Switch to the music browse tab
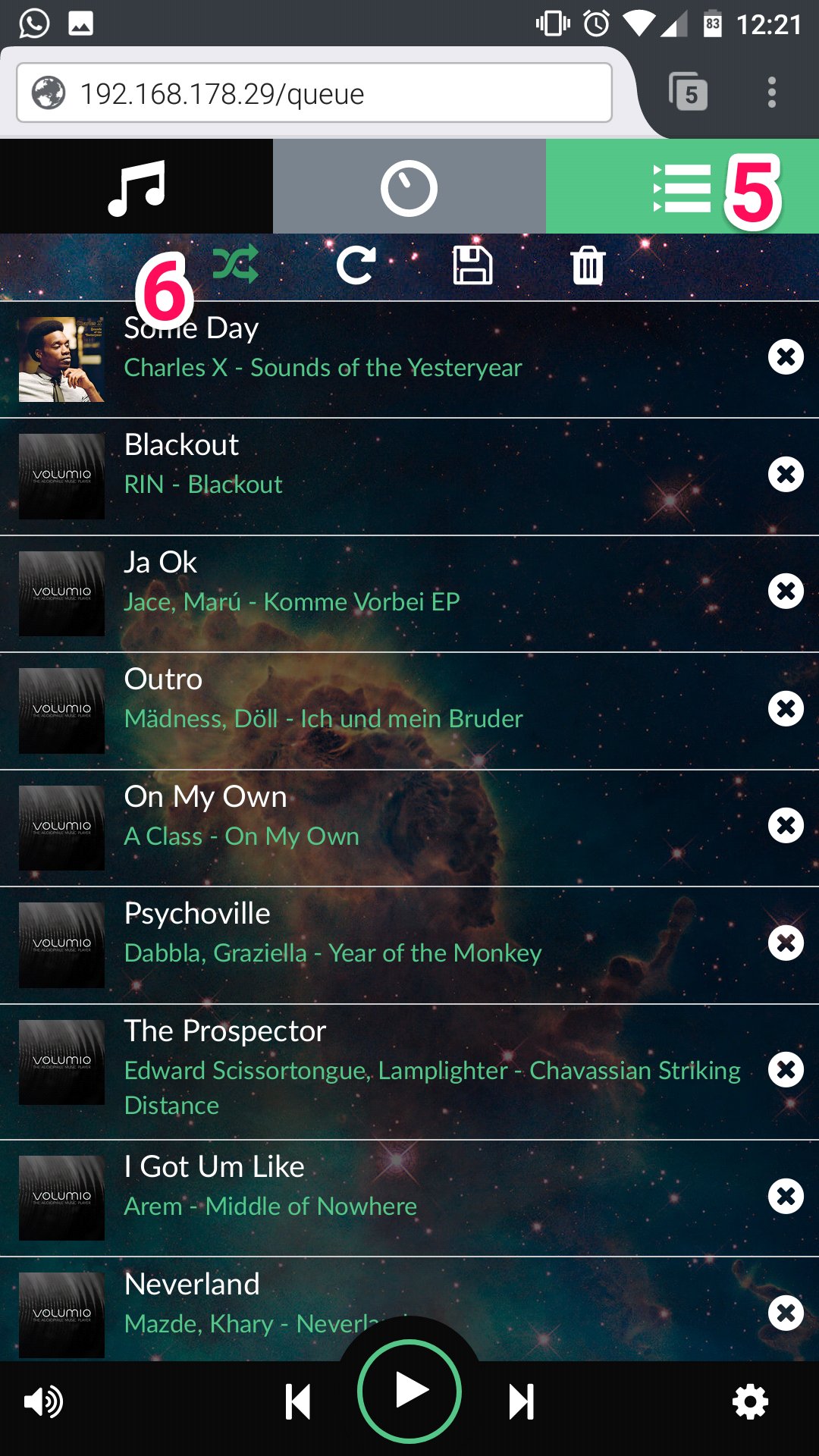 136,187
